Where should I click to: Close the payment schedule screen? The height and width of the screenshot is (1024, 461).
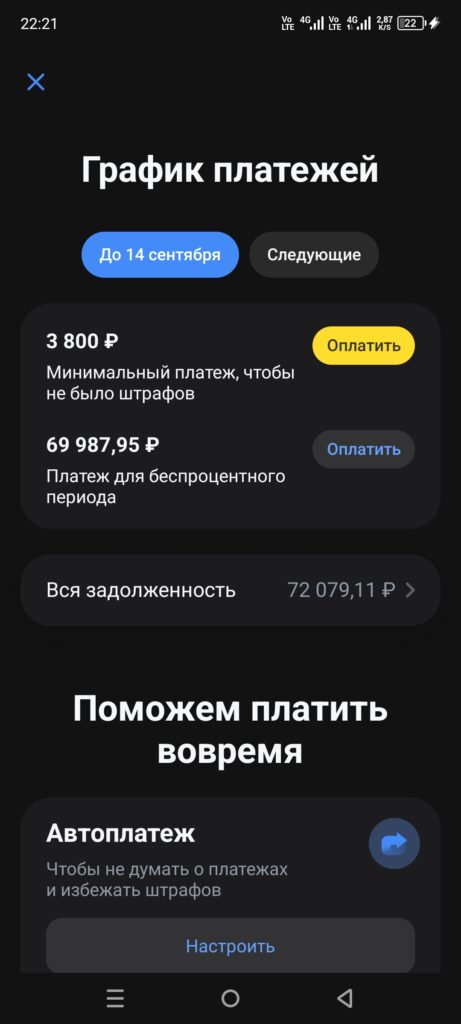[35, 82]
